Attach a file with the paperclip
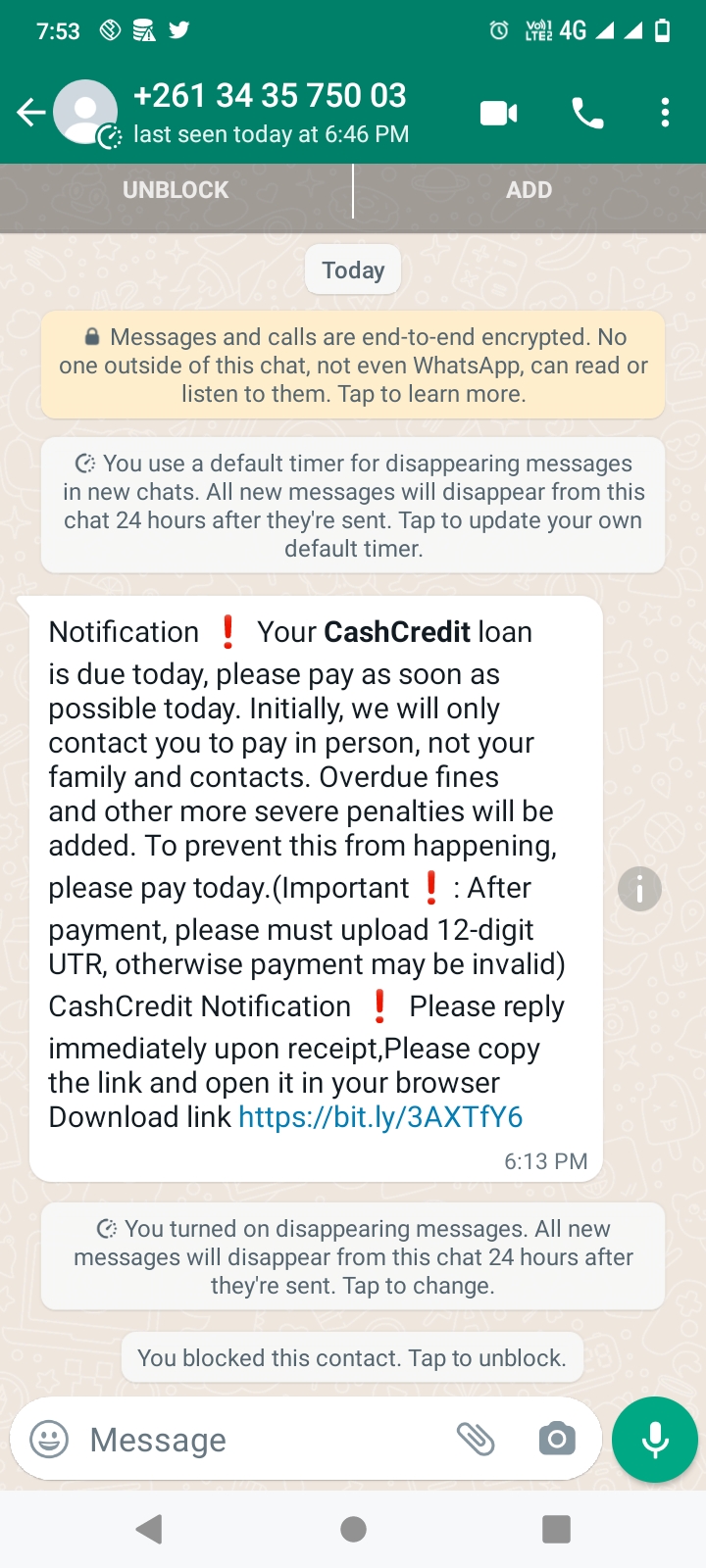 coord(477,1439)
